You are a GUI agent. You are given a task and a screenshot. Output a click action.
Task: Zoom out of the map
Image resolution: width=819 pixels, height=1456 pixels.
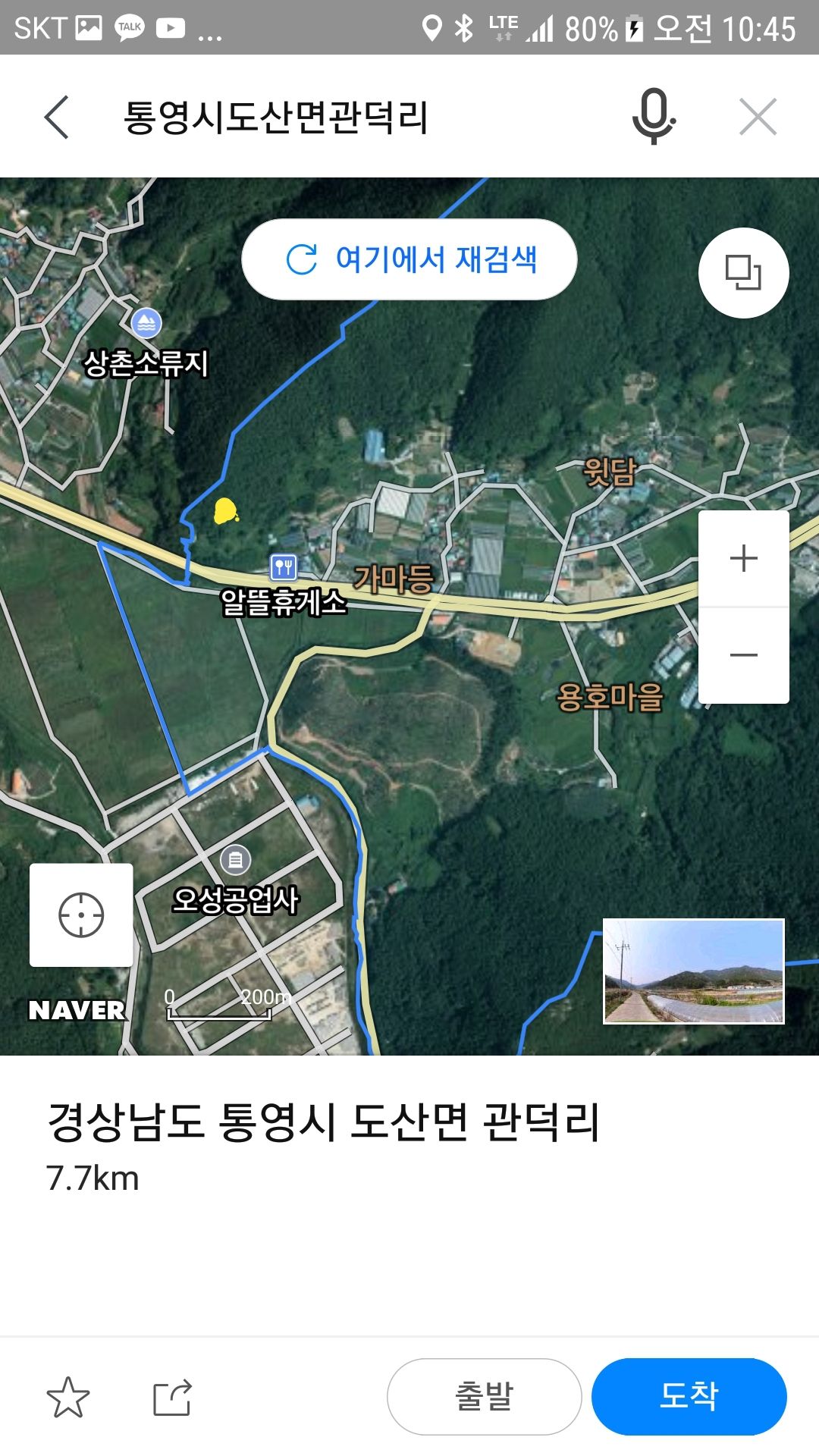pos(743,654)
